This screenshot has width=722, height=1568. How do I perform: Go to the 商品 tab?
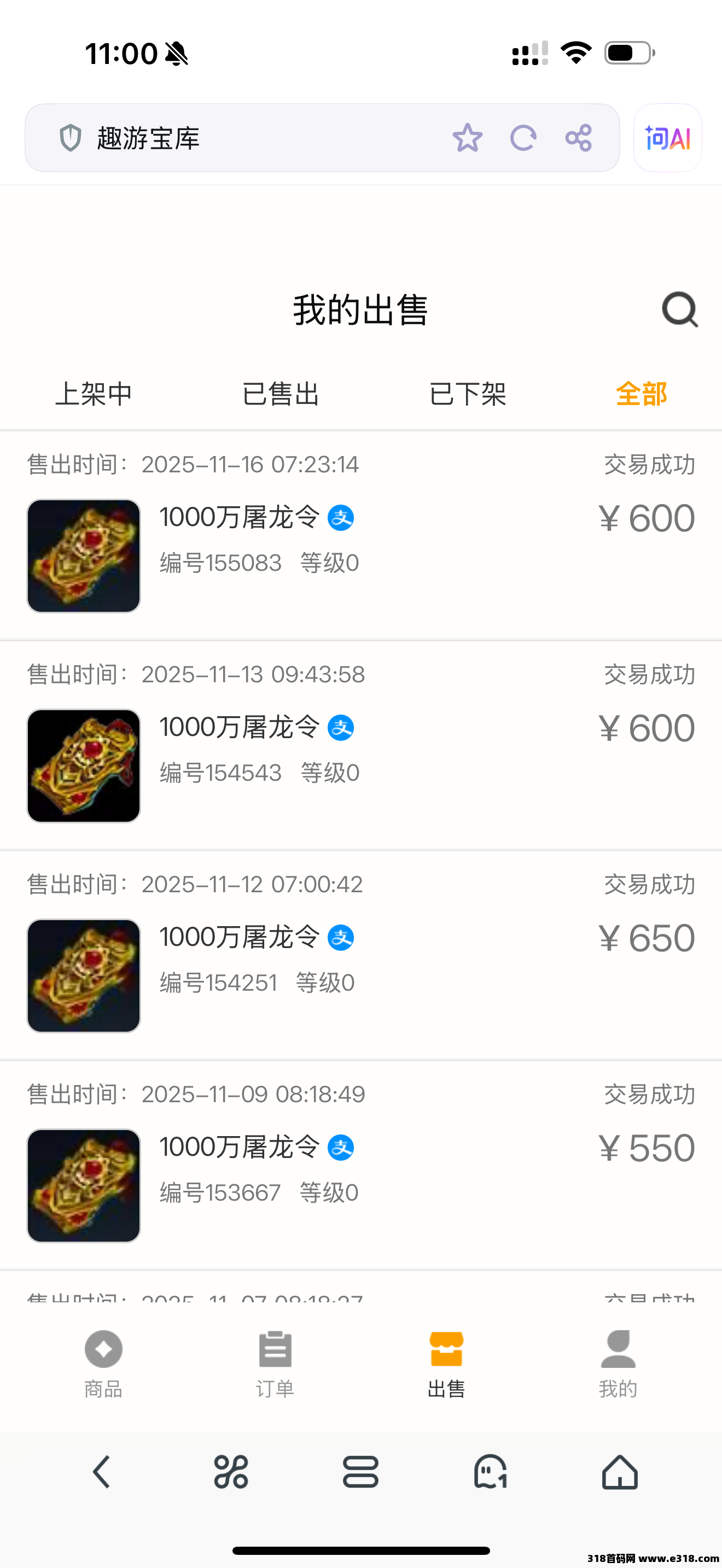click(103, 1364)
